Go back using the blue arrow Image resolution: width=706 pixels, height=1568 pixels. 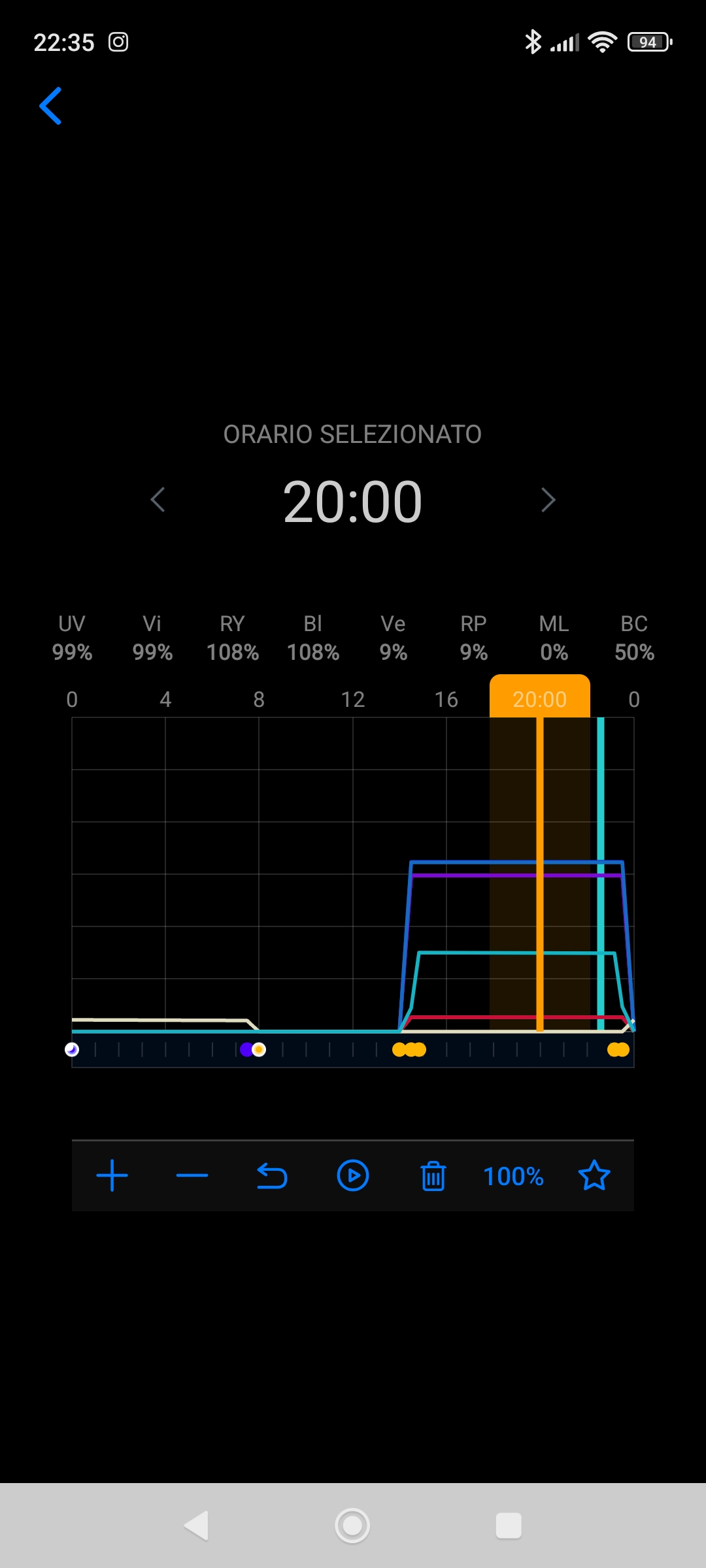click(x=50, y=106)
